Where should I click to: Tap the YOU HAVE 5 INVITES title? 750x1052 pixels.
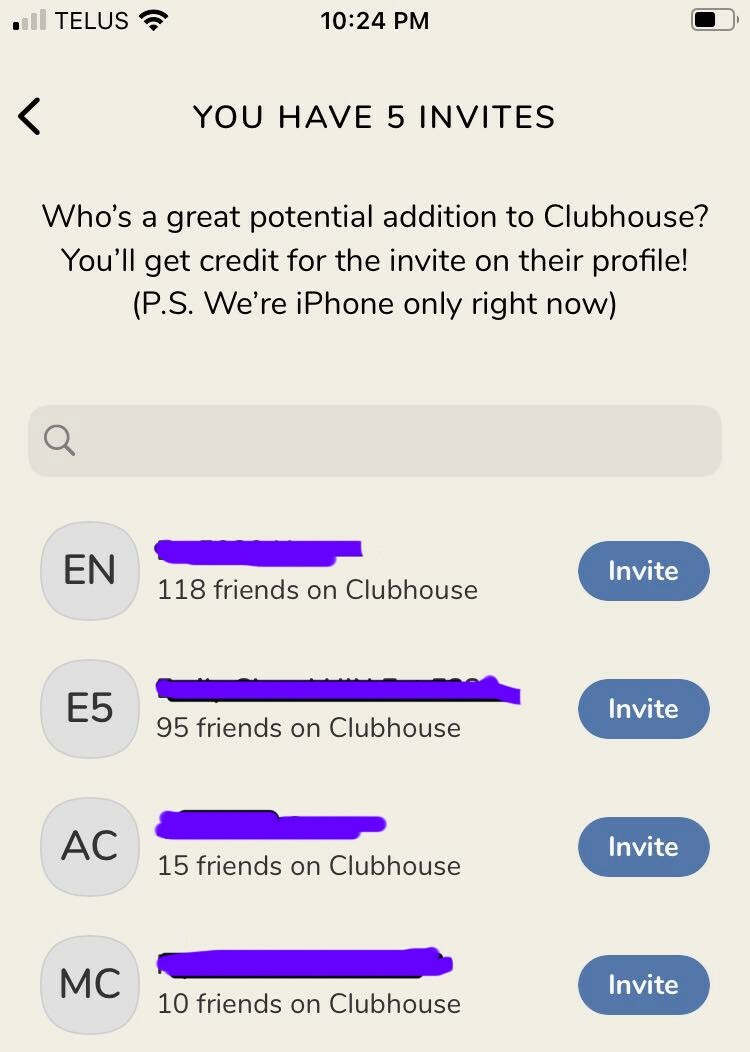click(x=375, y=117)
